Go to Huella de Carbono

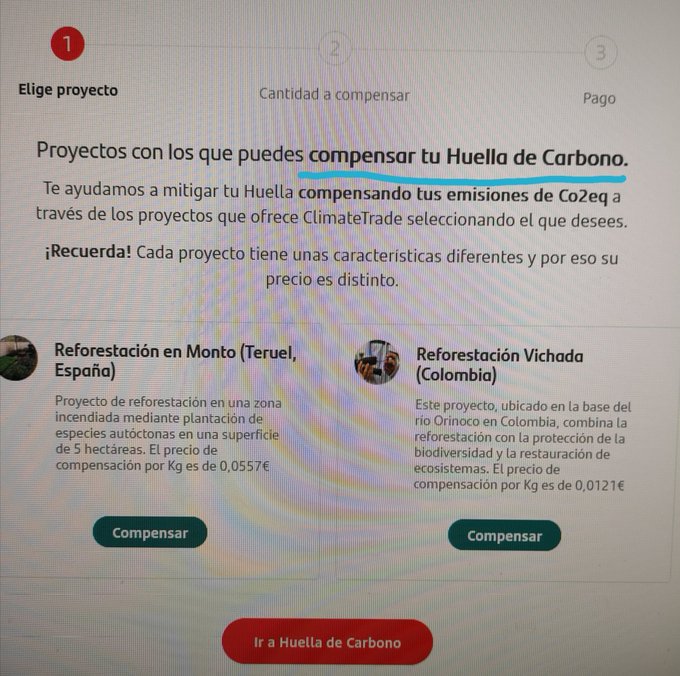pos(327,642)
